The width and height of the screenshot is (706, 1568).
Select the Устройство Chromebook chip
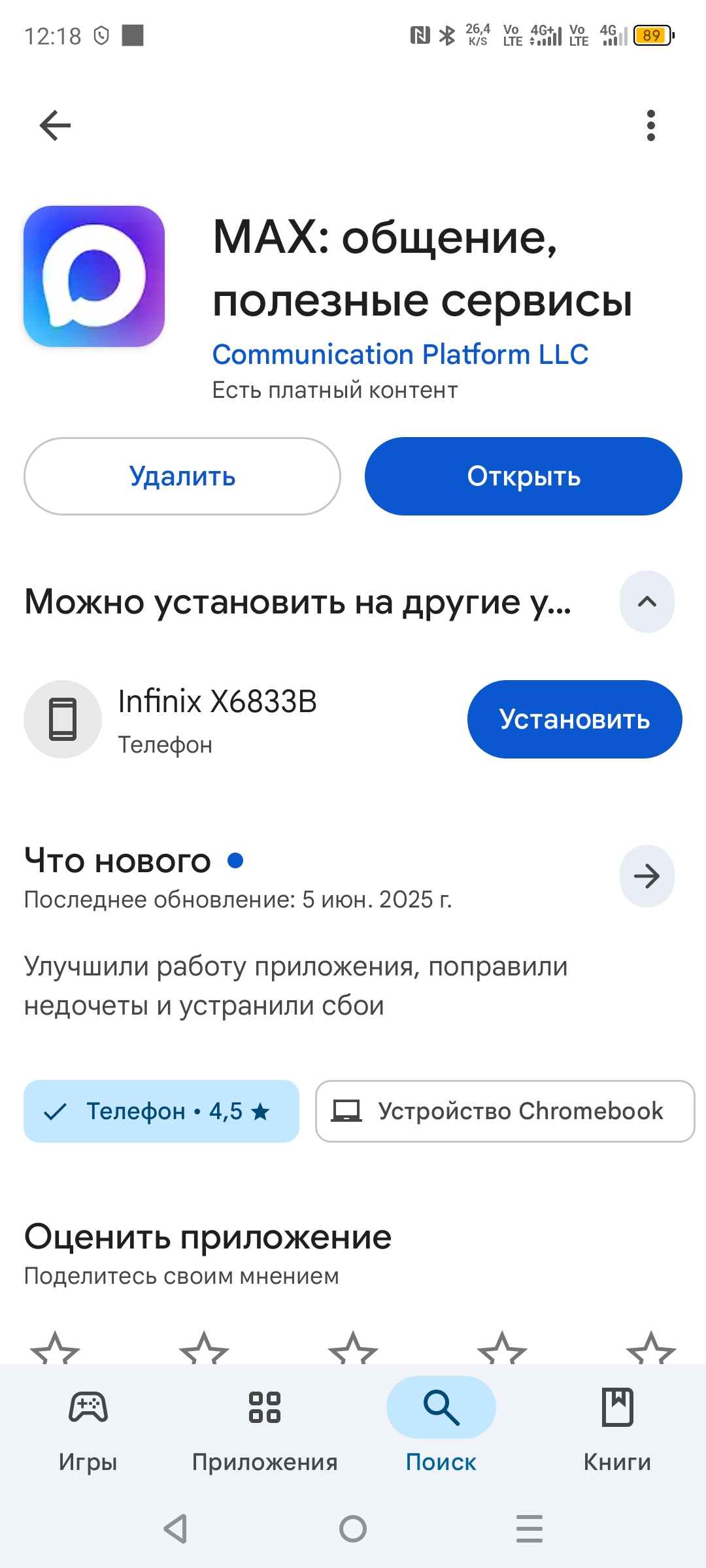505,1111
